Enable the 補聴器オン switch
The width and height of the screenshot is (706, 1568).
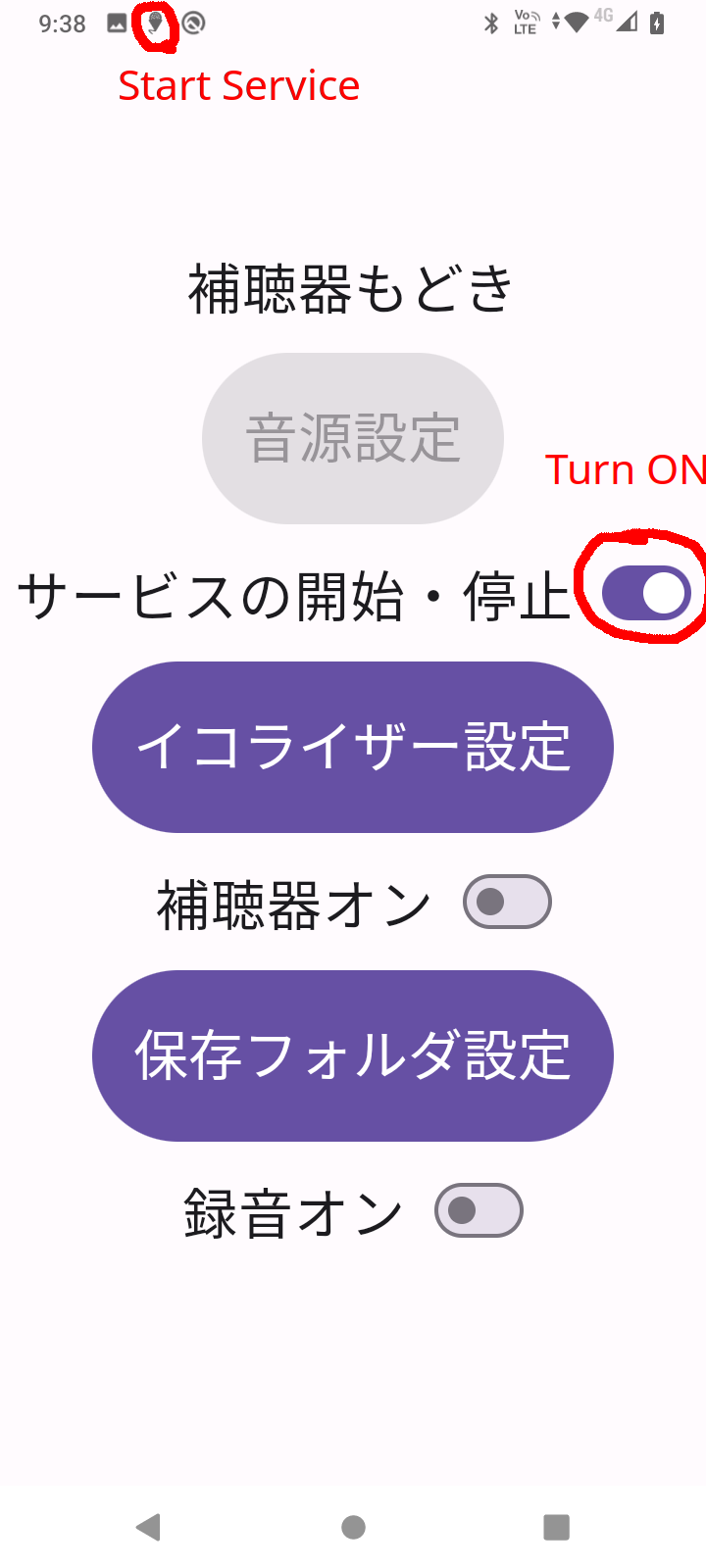507,902
